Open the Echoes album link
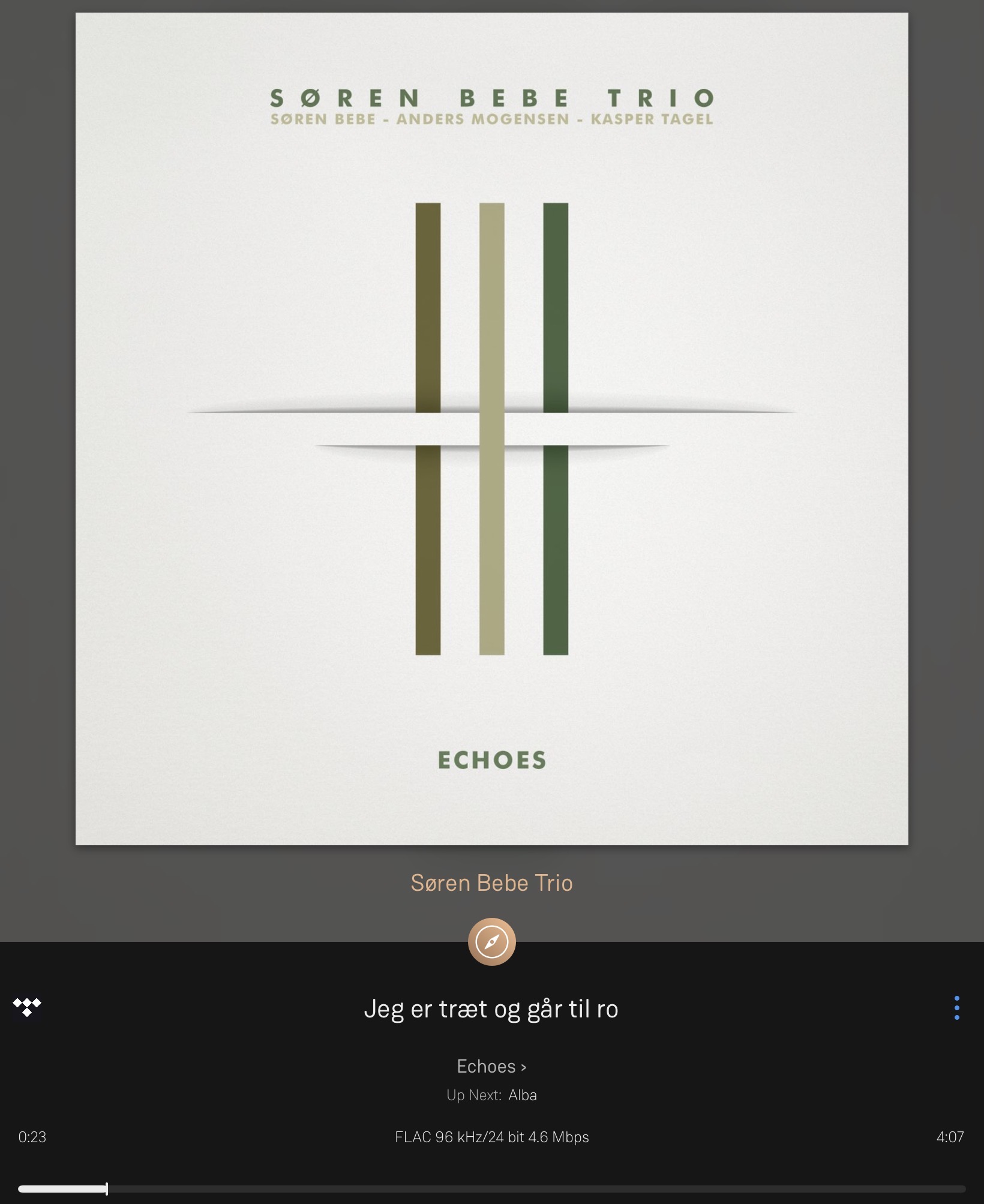This screenshot has height=1204, width=984. coord(491,1066)
